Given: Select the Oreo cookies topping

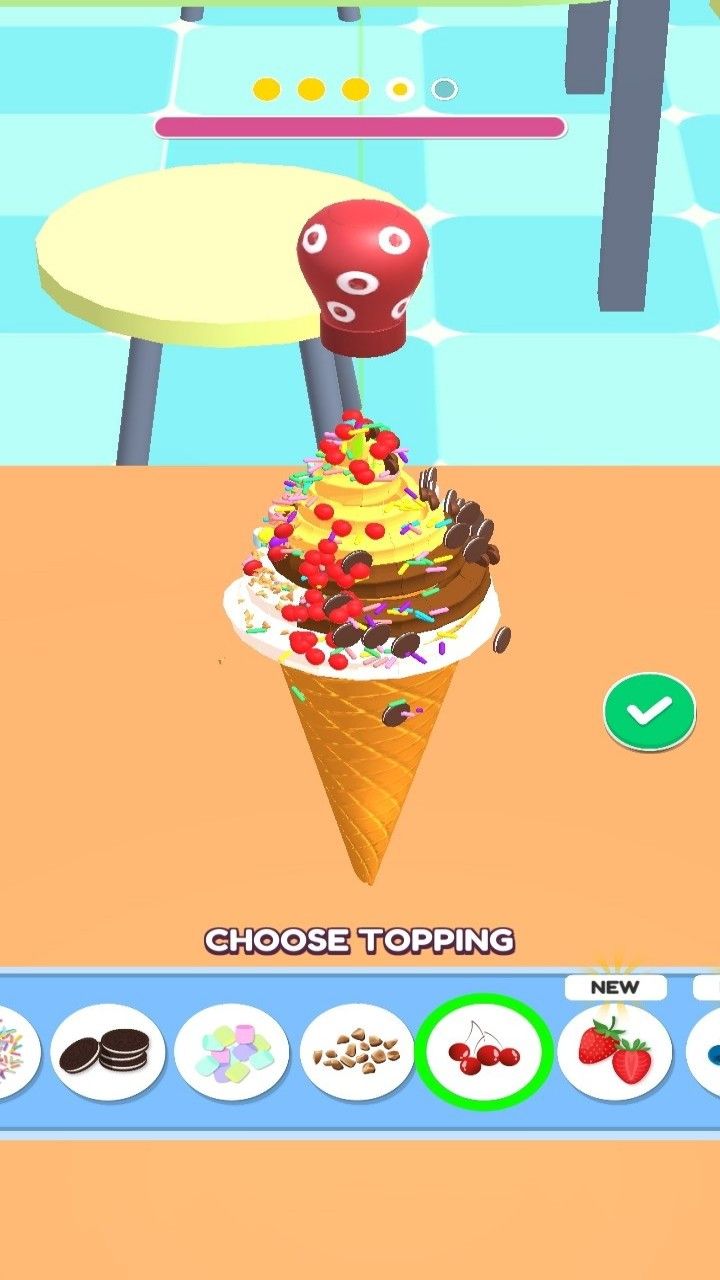Looking at the screenshot, I should tap(107, 1052).
